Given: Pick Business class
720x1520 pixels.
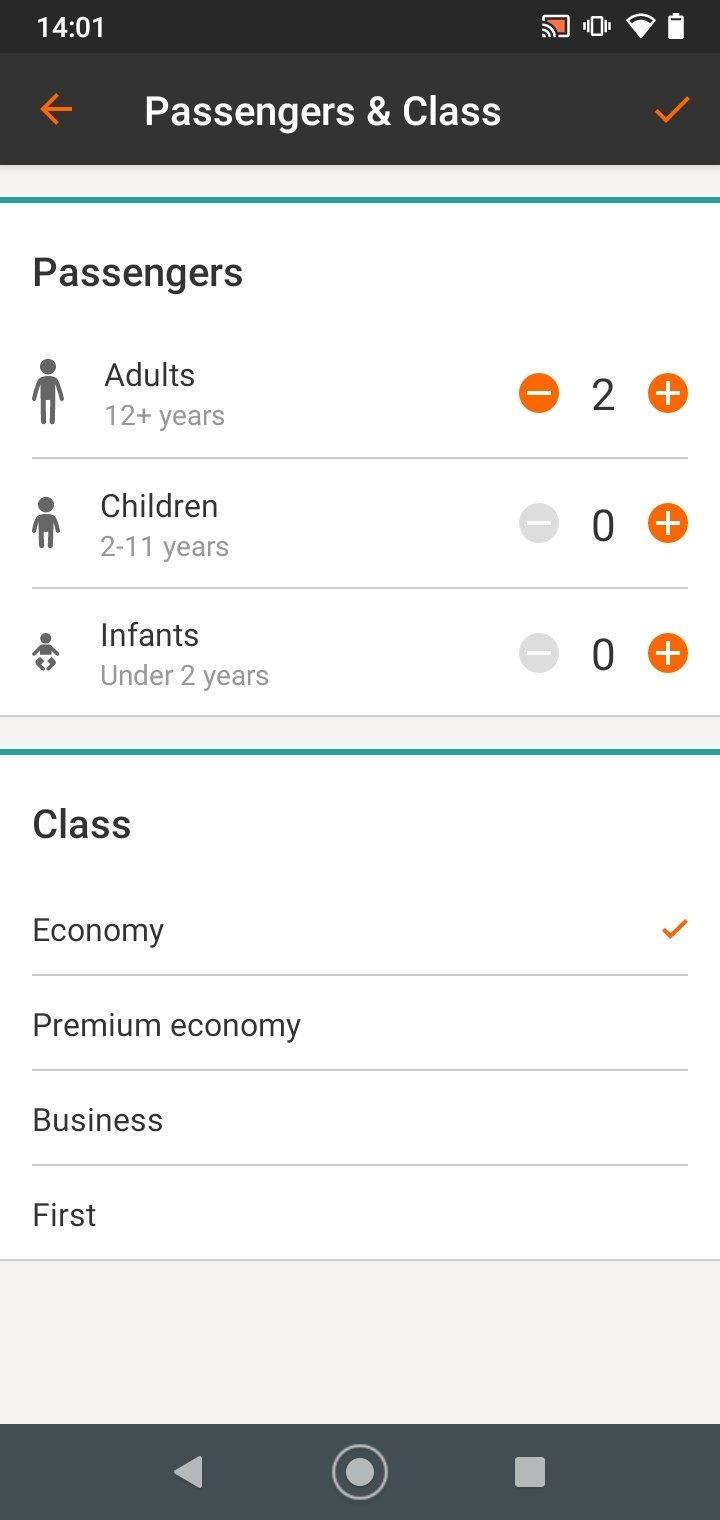Looking at the screenshot, I should 360,1119.
